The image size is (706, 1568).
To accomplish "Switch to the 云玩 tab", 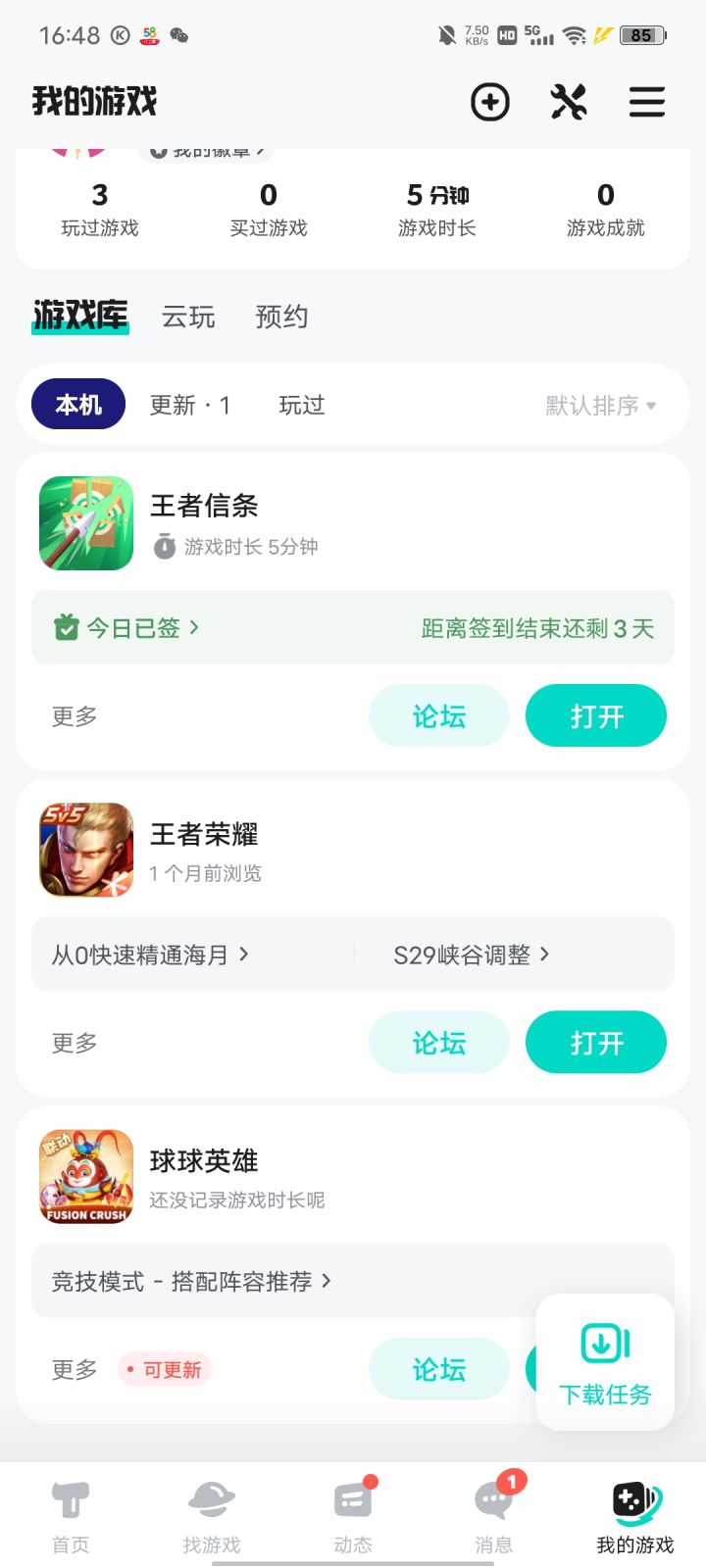I will (x=187, y=317).
